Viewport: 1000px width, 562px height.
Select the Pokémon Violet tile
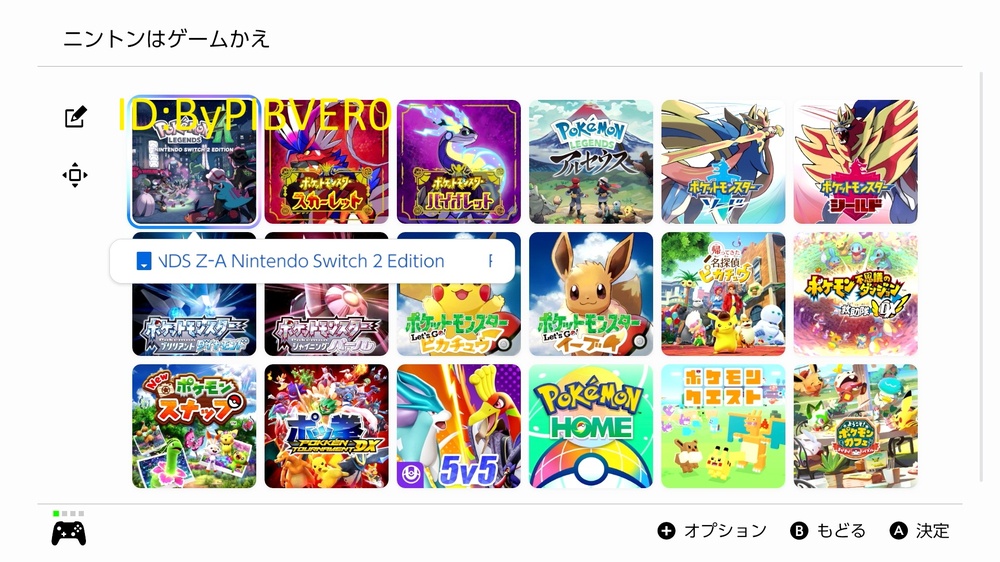458,162
